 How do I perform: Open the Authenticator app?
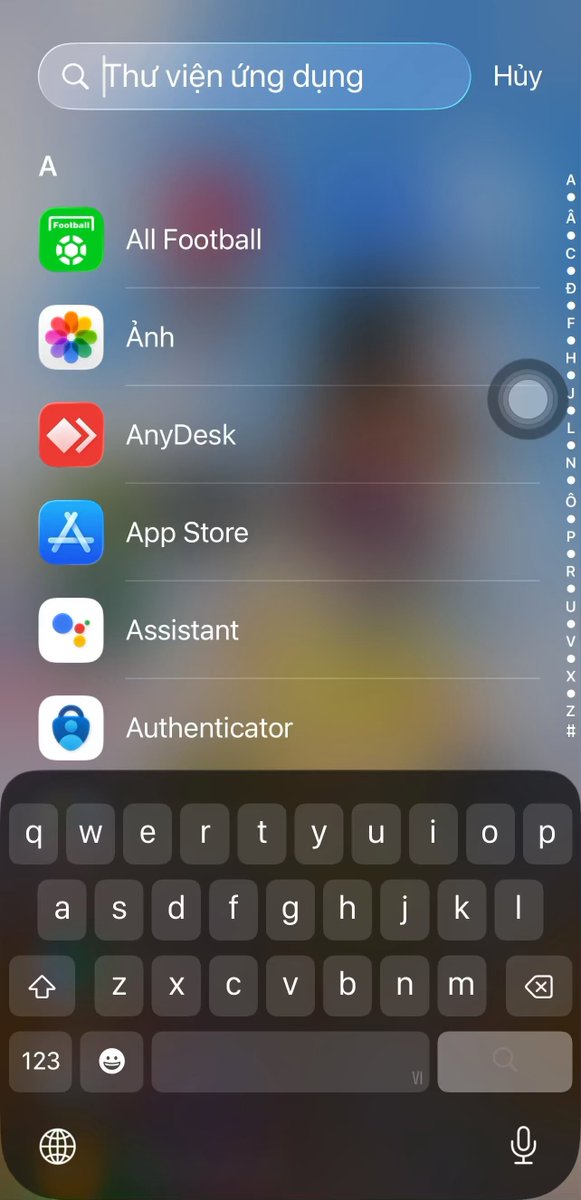pyautogui.click(x=289, y=728)
